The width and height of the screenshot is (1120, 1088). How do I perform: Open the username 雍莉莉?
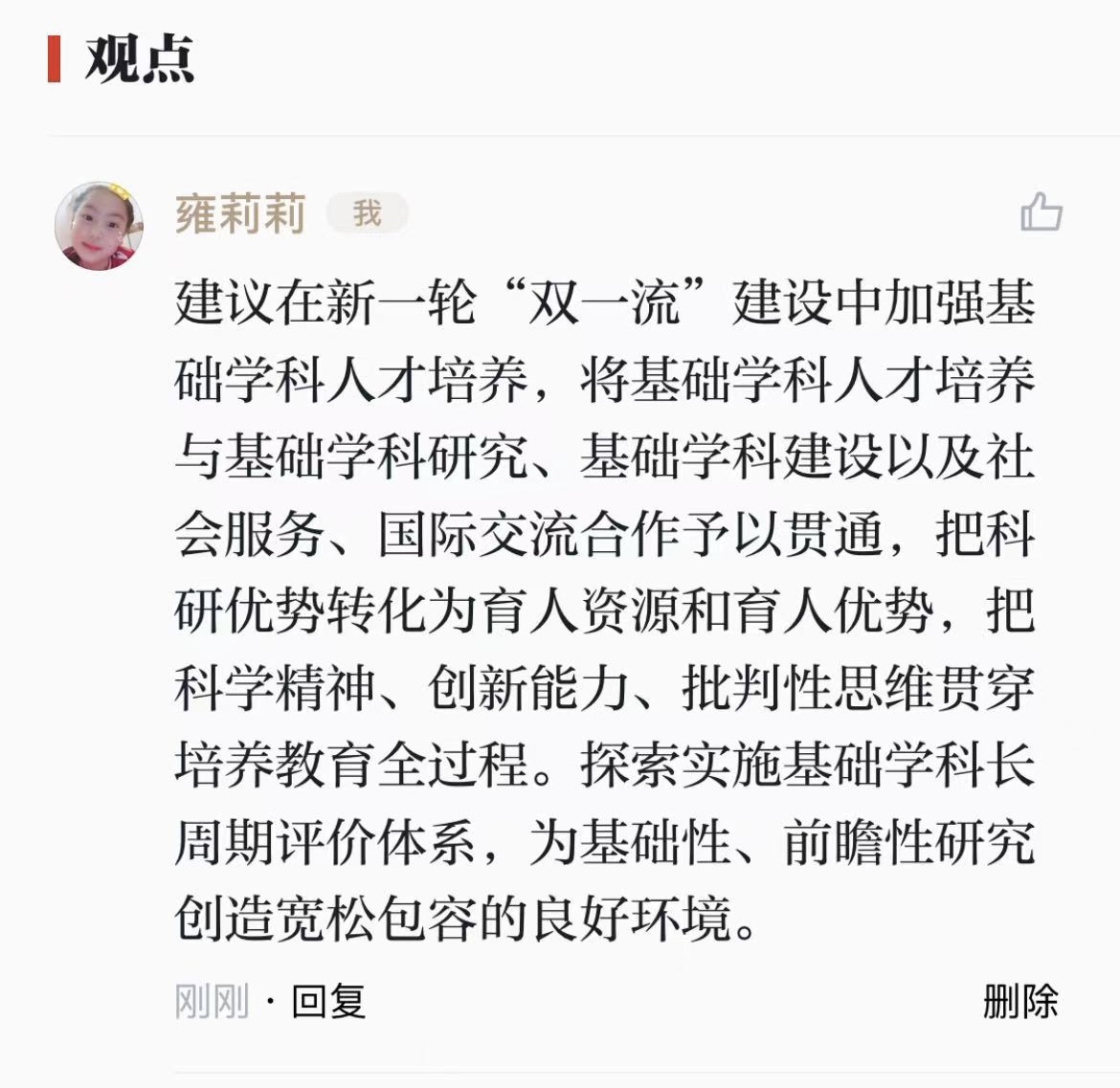point(240,212)
